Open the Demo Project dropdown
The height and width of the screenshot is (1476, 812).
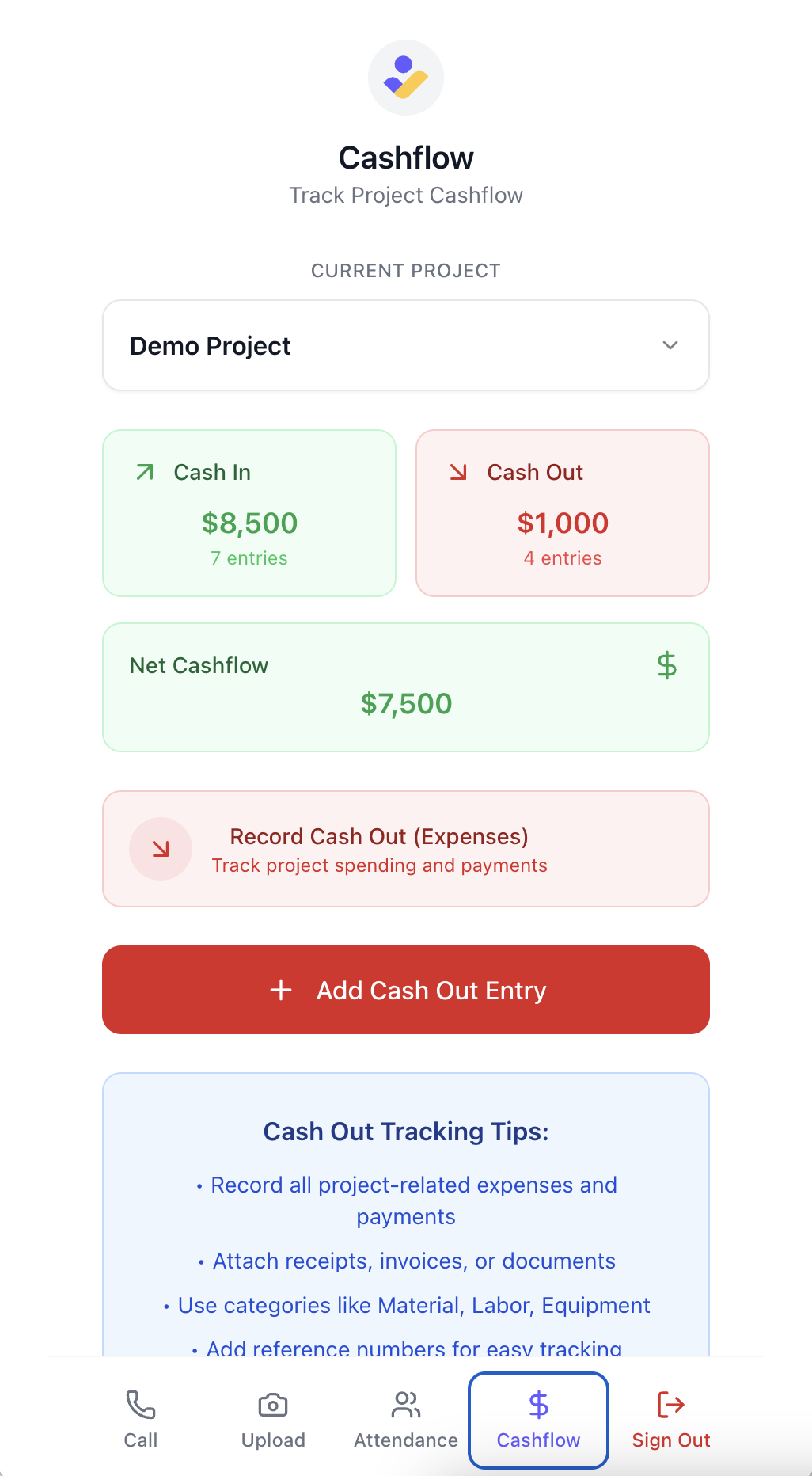(405, 345)
